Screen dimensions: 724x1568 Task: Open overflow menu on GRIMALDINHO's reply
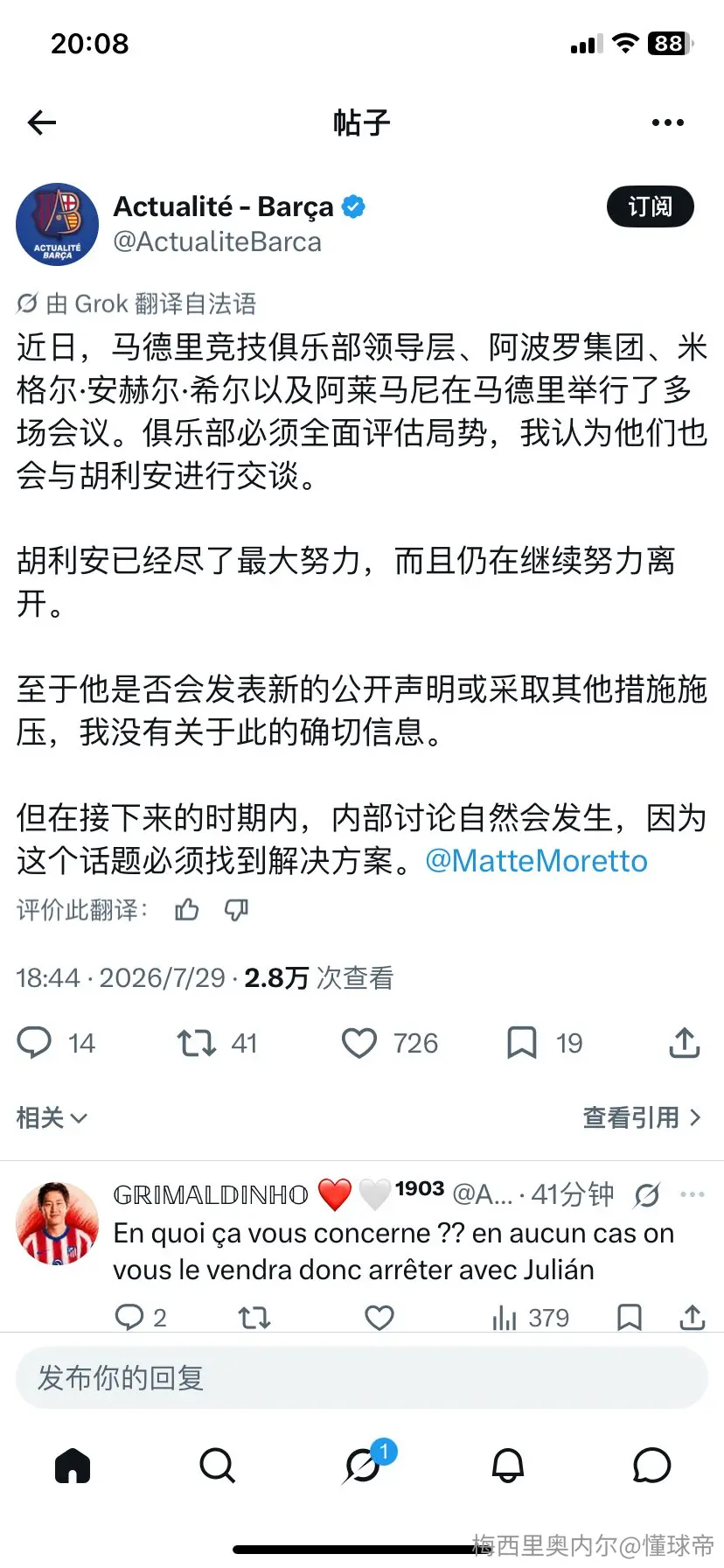692,1194
